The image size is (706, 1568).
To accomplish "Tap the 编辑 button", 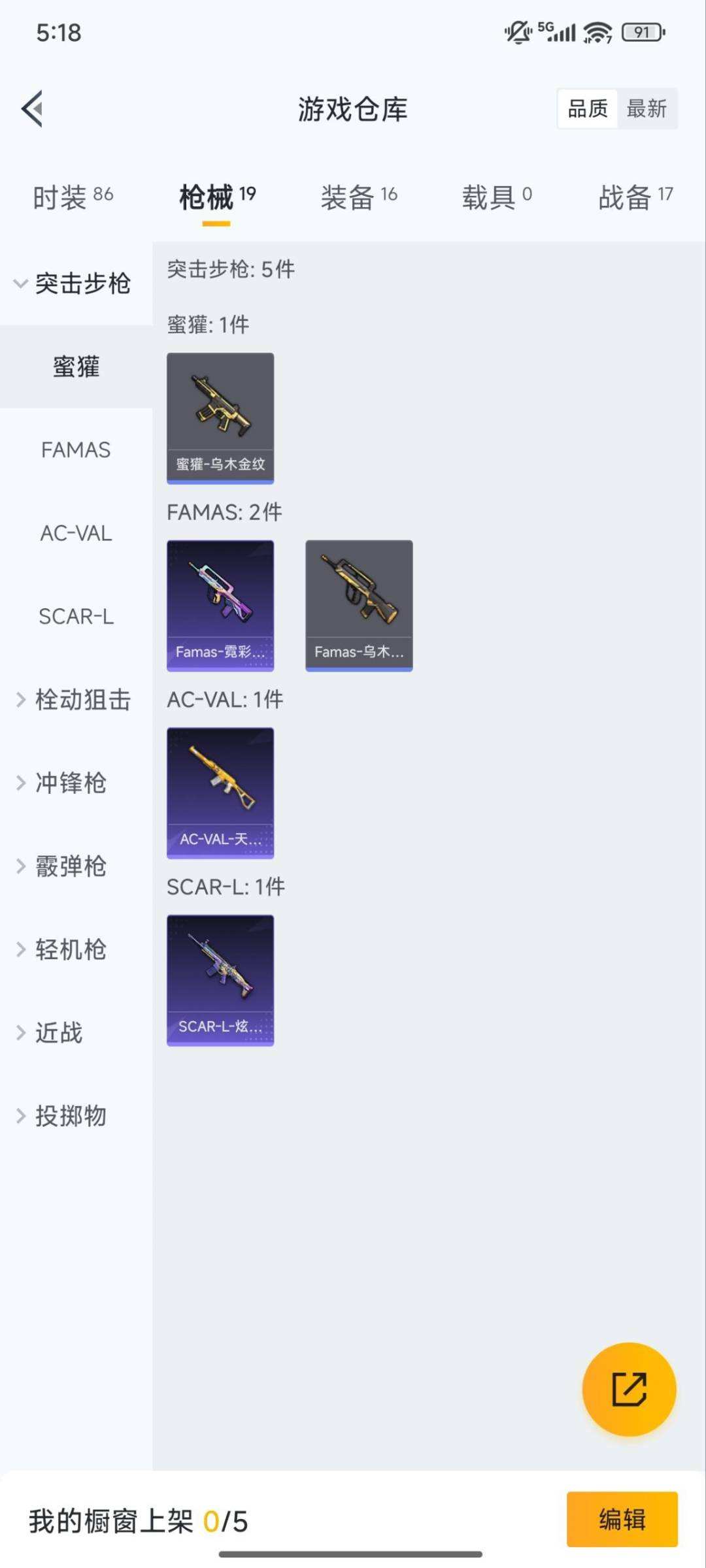I will (622, 1519).
